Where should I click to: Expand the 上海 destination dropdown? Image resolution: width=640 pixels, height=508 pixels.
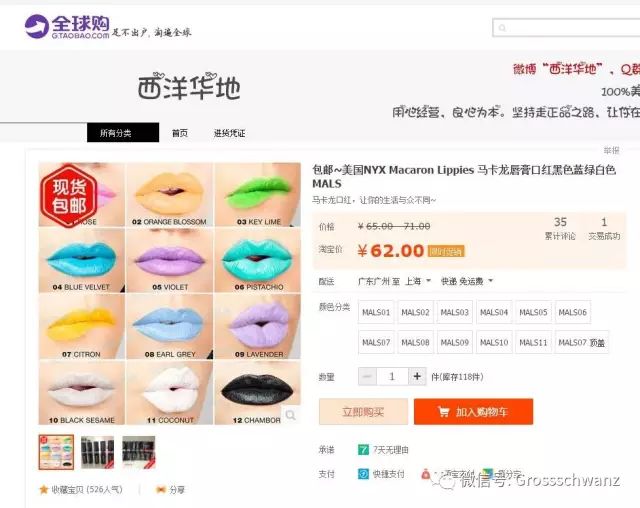click(x=414, y=281)
